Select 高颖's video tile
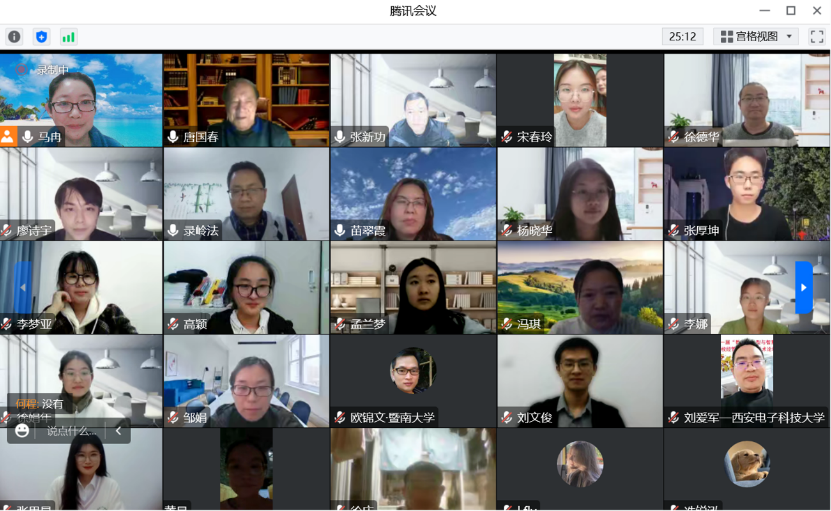Viewport: 831px width, 511px height. (246, 287)
